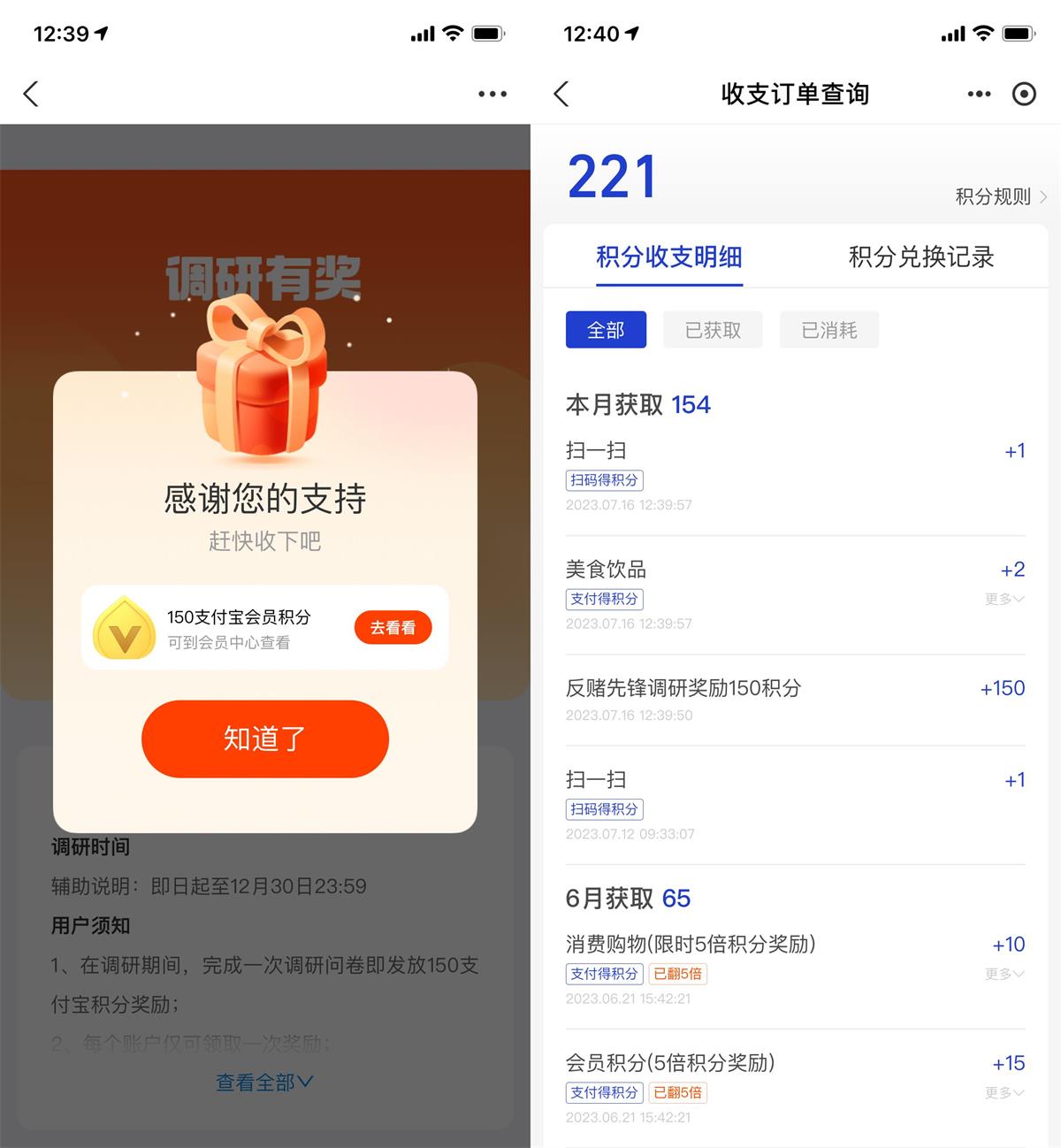This screenshot has height=1148, width=1061.
Task: Switch to the 积分兑换记录 tab
Action: (x=921, y=257)
